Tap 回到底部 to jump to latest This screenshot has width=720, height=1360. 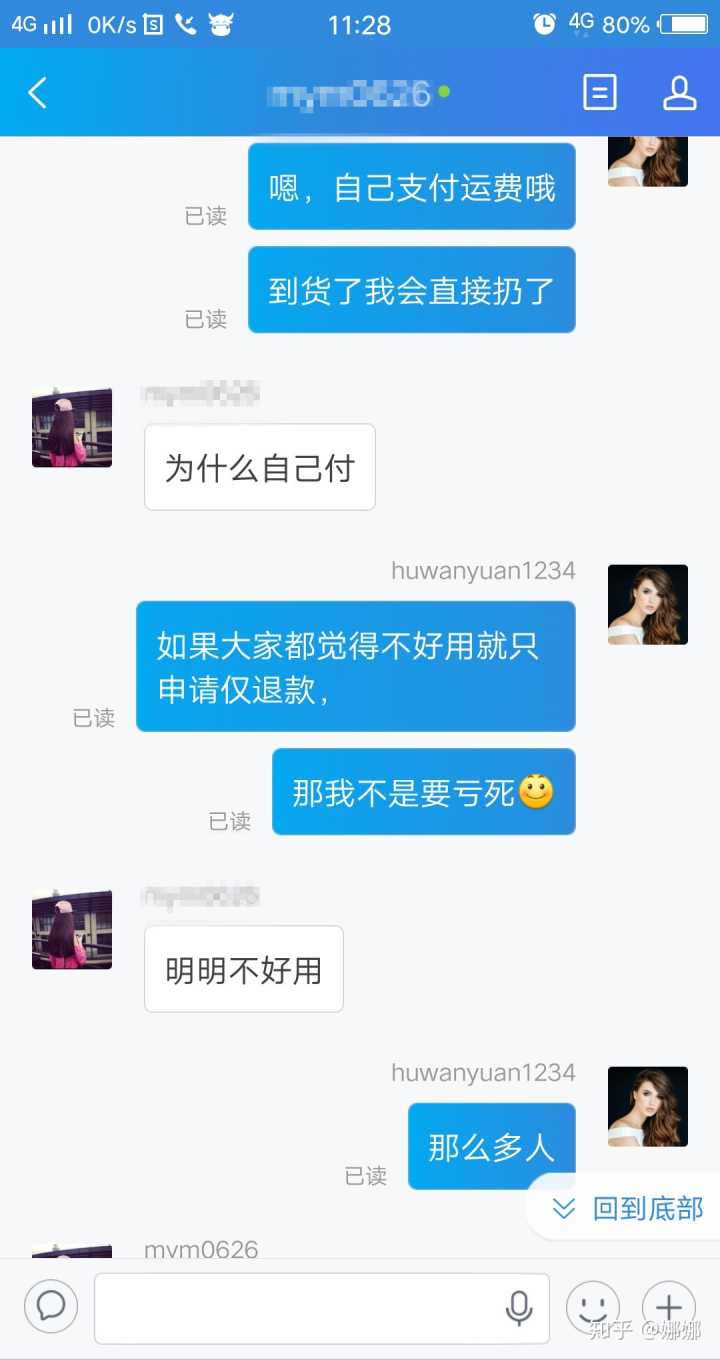[x=630, y=1208]
